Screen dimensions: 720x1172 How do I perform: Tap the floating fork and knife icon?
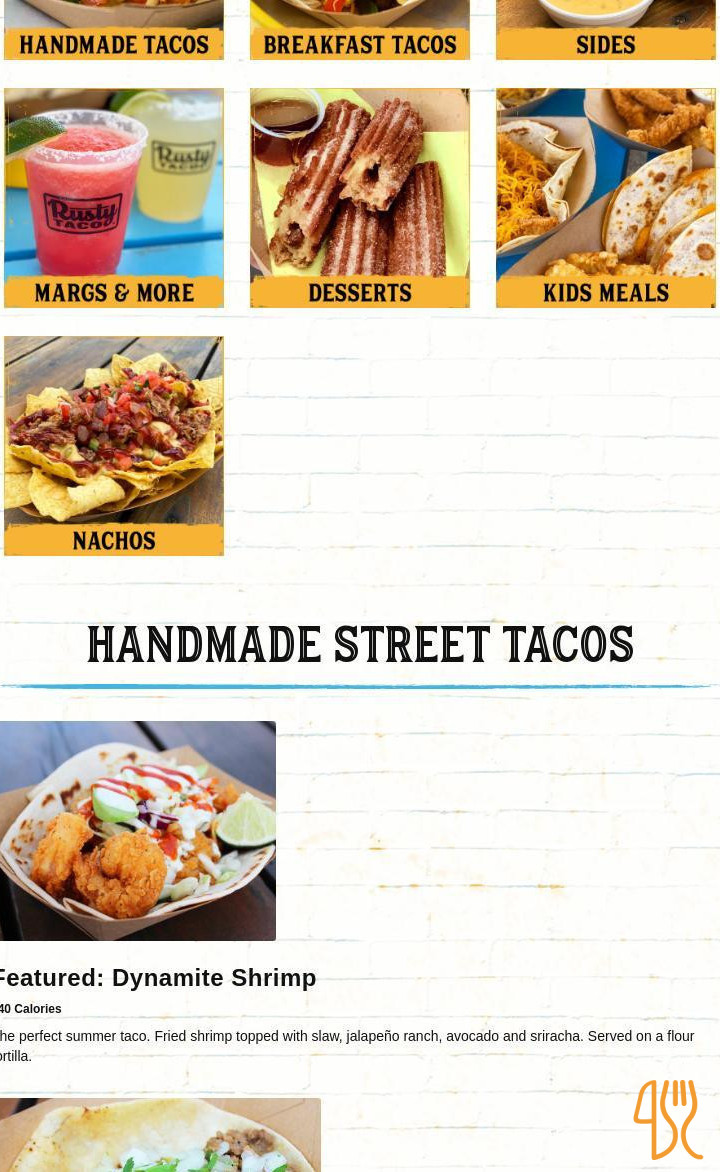[x=668, y=1119]
